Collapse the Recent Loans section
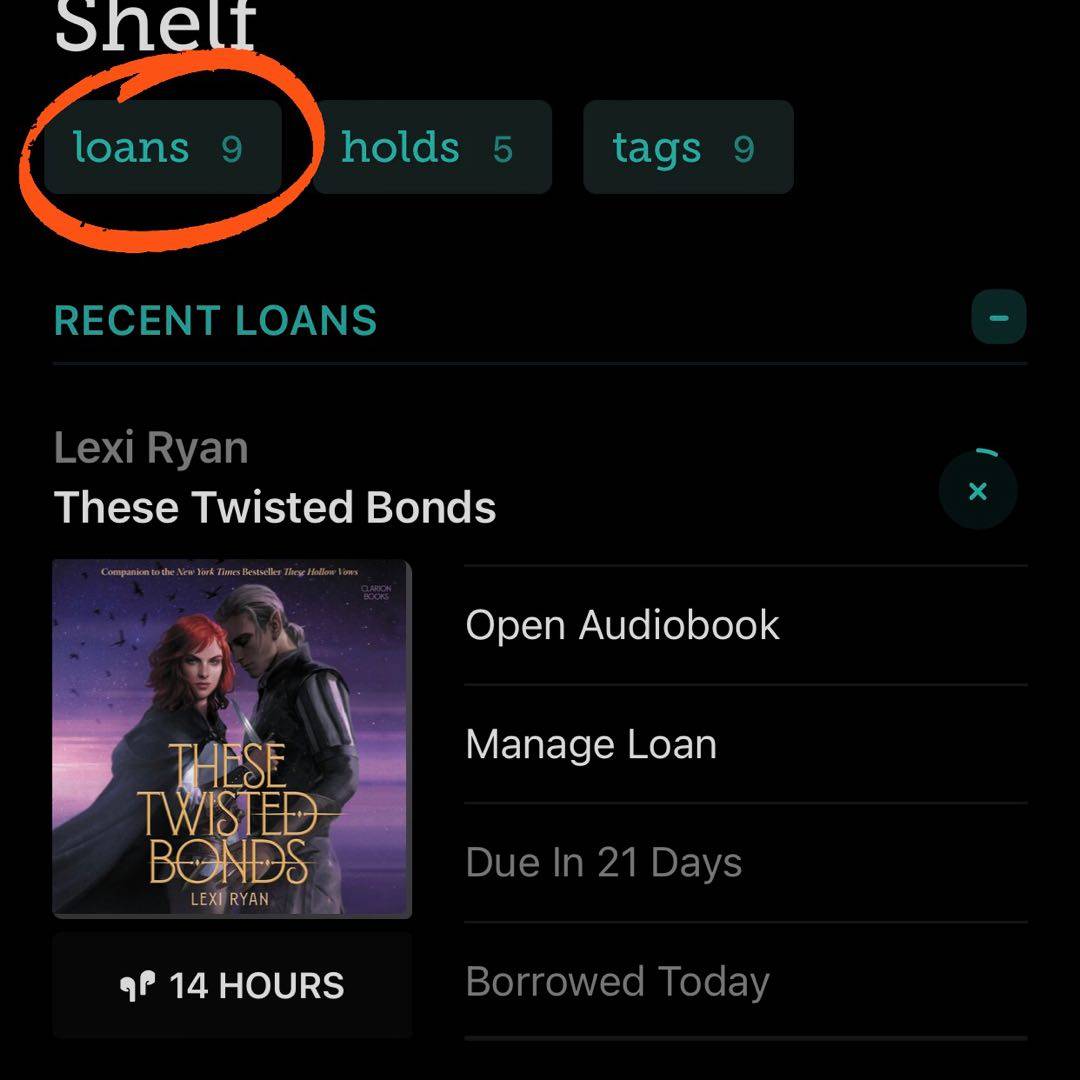Image resolution: width=1080 pixels, height=1080 pixels. click(998, 318)
